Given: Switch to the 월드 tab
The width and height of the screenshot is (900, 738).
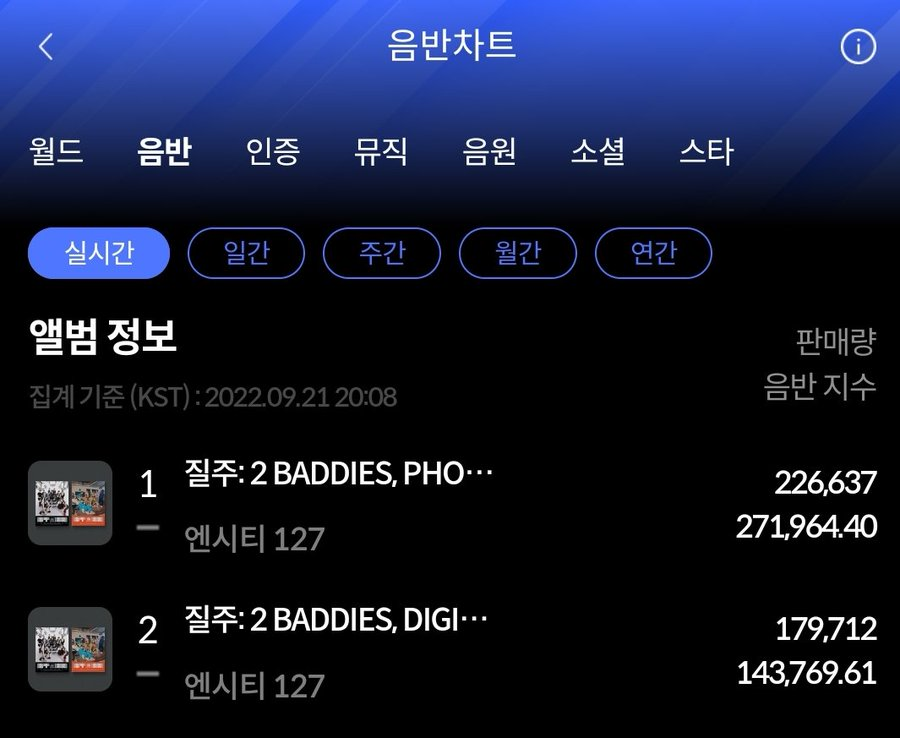Looking at the screenshot, I should (56, 152).
